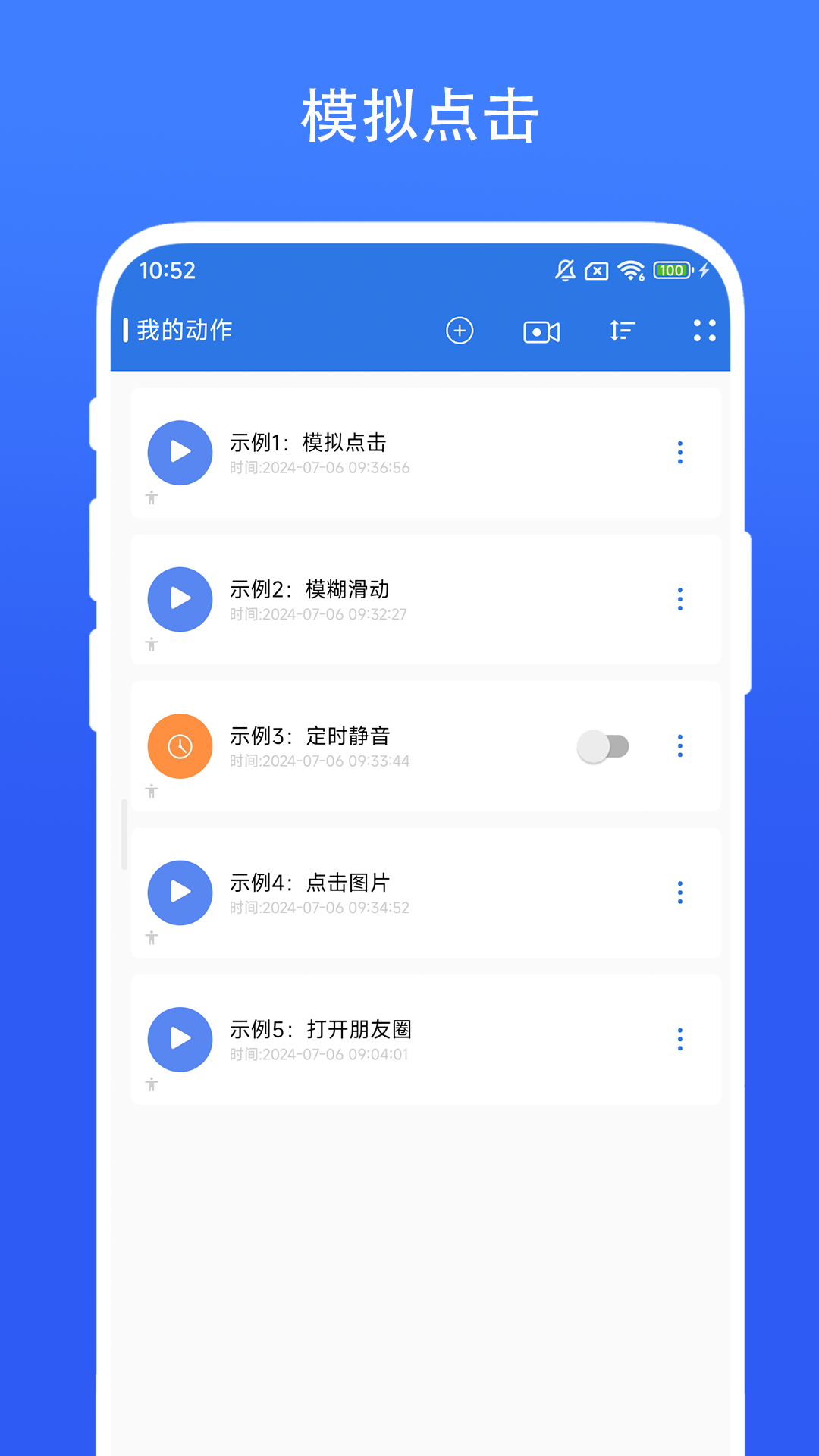Play 示例1: 模拟点击
This screenshot has width=819, height=1456.
point(180,452)
